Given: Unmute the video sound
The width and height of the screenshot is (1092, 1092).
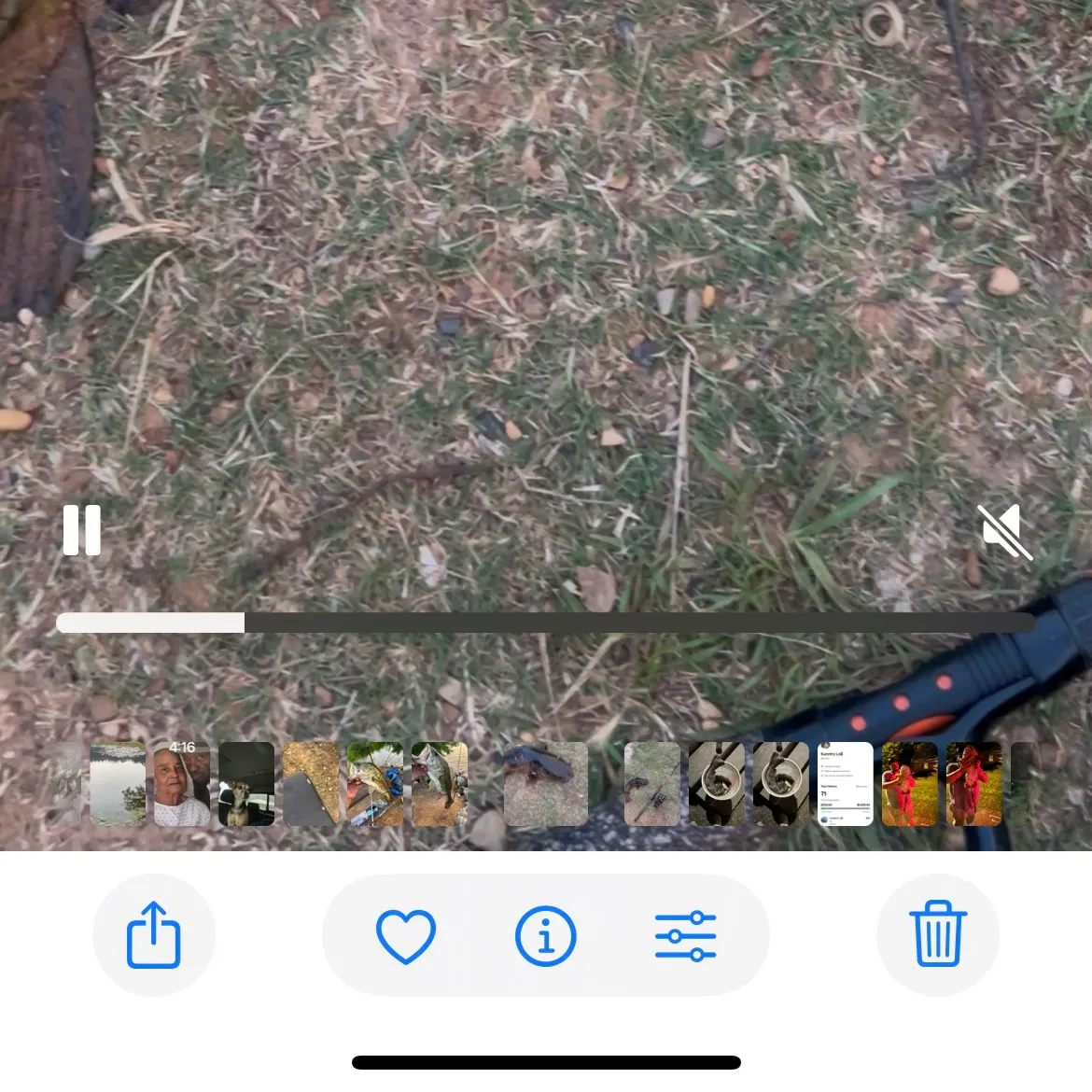Looking at the screenshot, I should point(1004,531).
